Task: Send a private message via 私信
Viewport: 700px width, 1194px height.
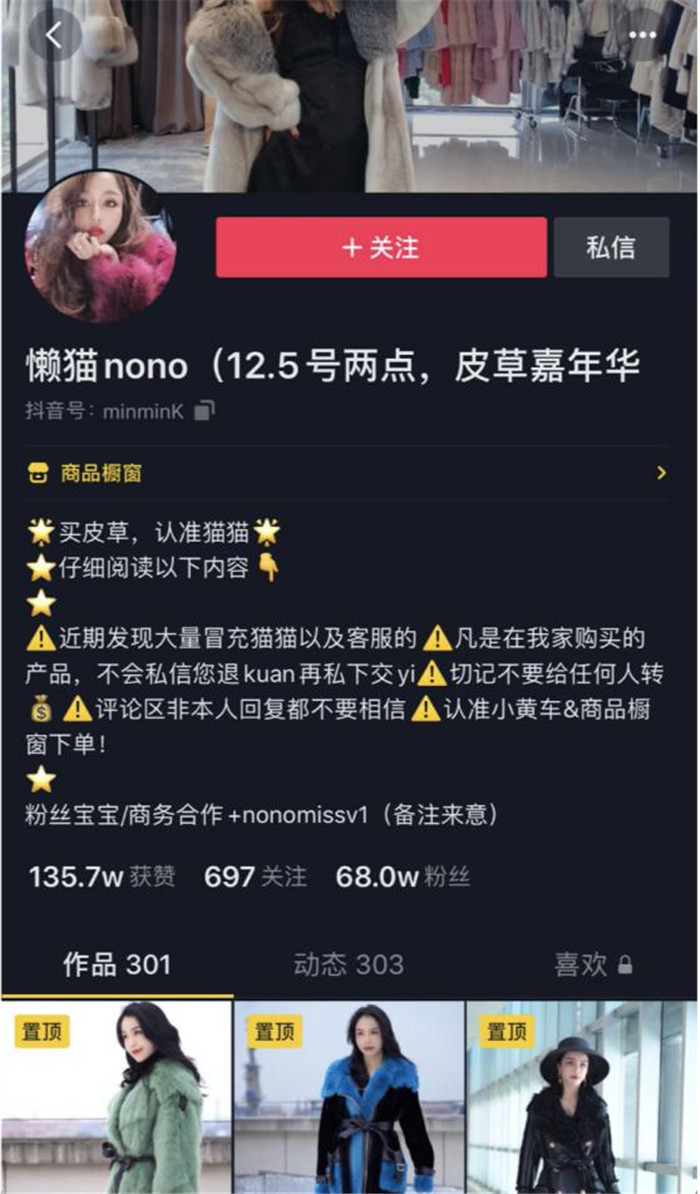Action: 611,247
